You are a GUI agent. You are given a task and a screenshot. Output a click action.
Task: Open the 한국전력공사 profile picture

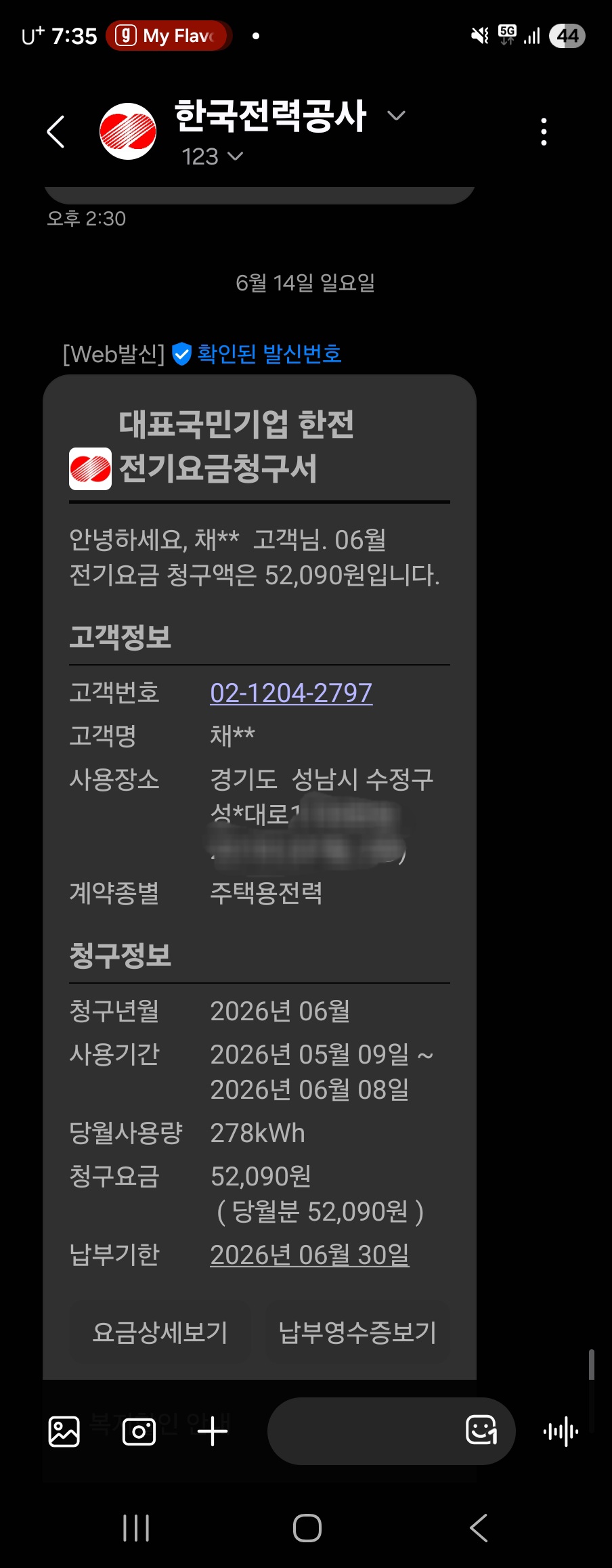point(128,131)
